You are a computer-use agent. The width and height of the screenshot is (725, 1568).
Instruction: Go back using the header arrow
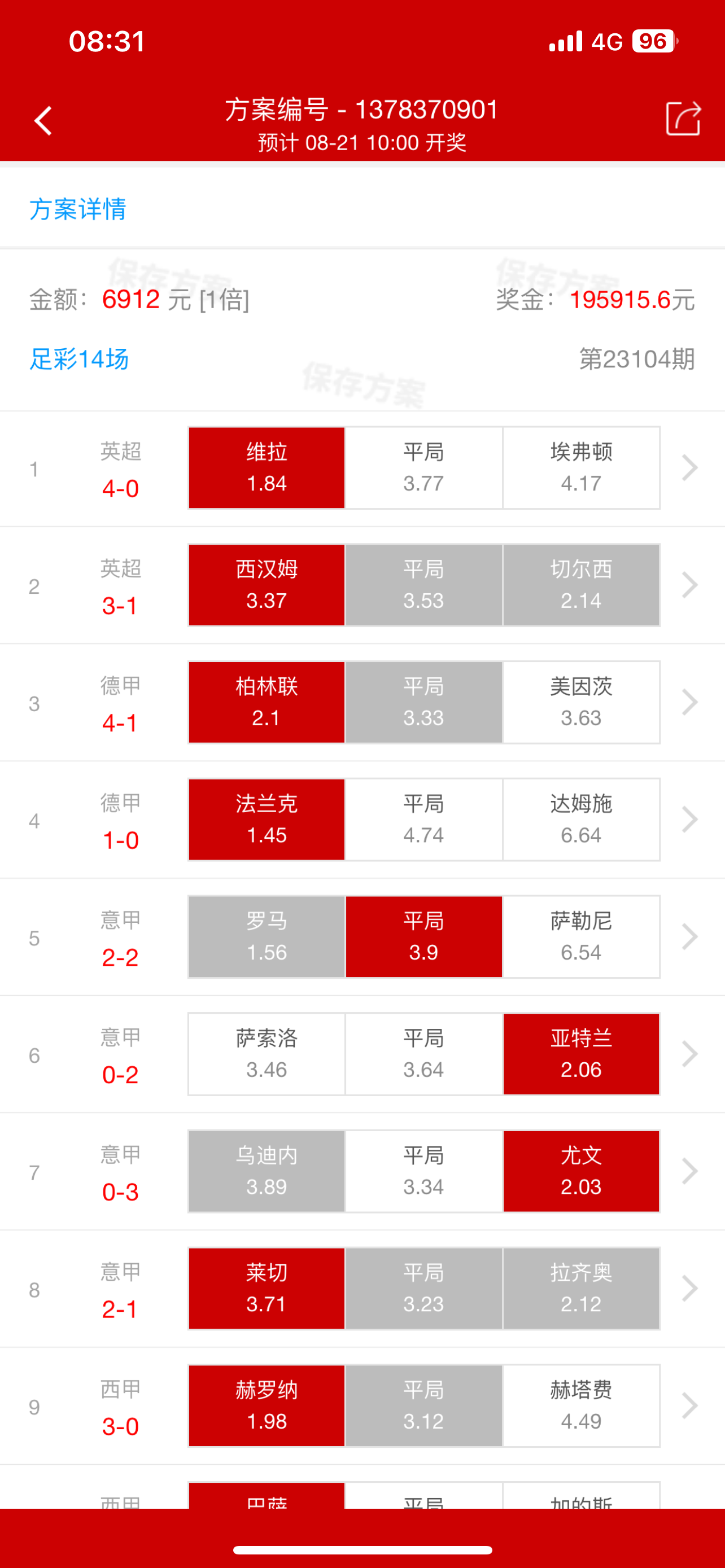pyautogui.click(x=43, y=121)
